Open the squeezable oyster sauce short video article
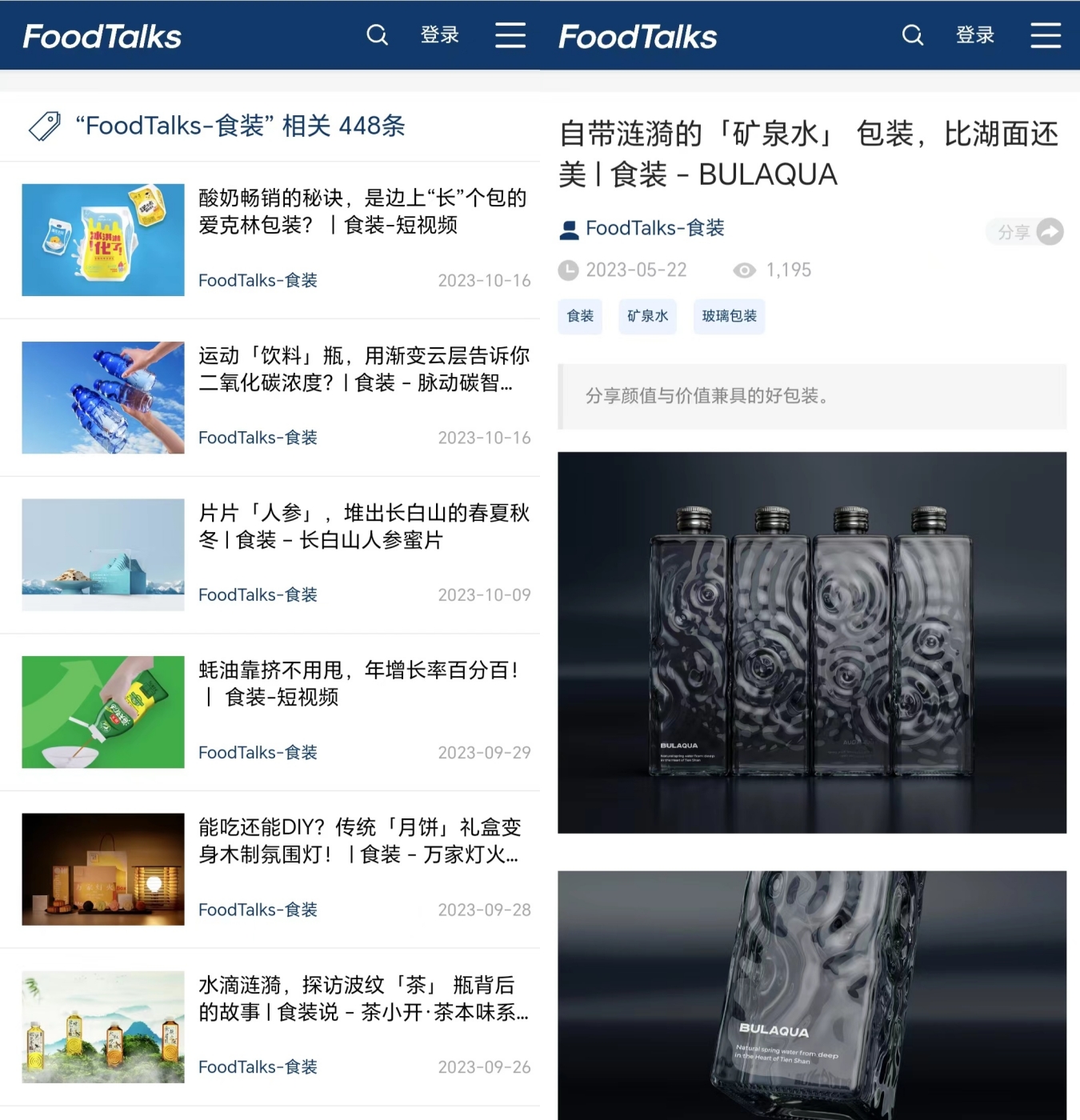The height and width of the screenshot is (1120, 1080). (x=362, y=683)
